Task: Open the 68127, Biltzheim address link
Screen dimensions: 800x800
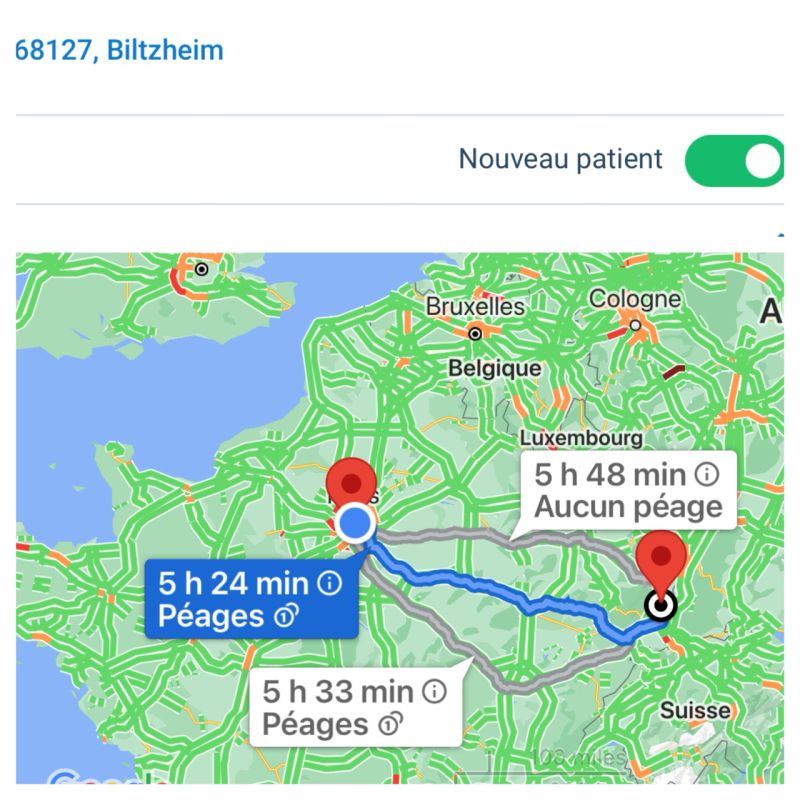Action: coord(119,50)
